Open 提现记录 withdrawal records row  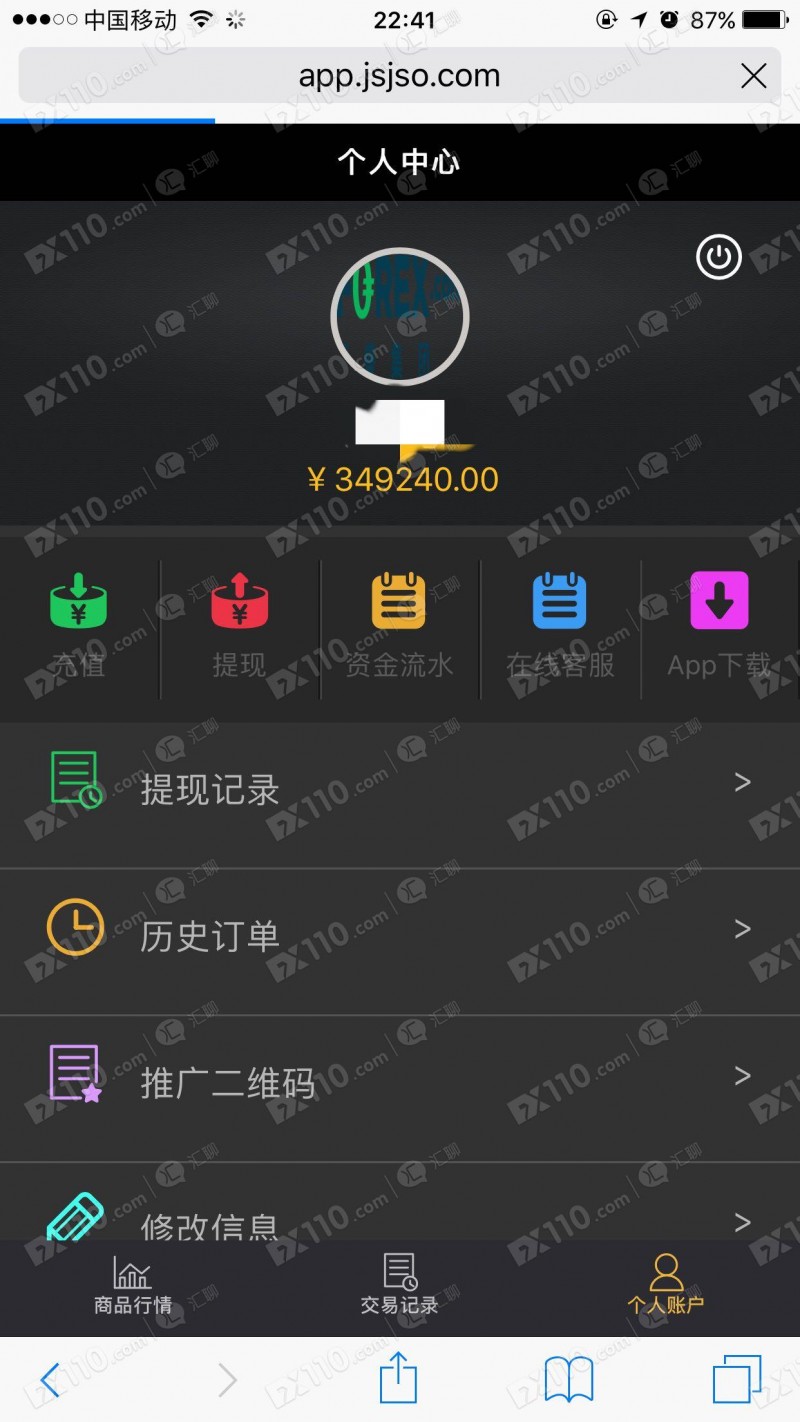coord(400,789)
